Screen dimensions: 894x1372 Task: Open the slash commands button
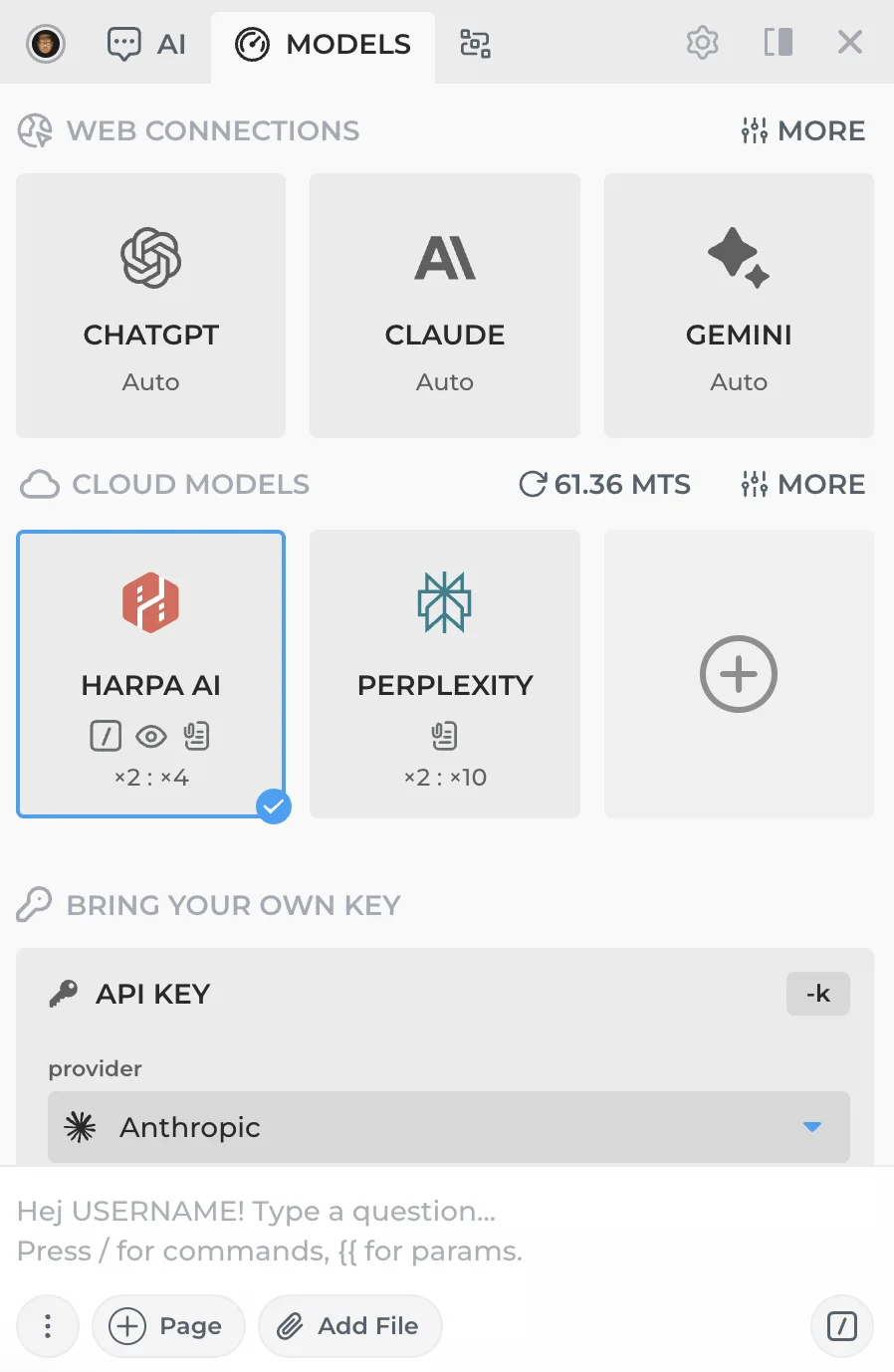842,1326
